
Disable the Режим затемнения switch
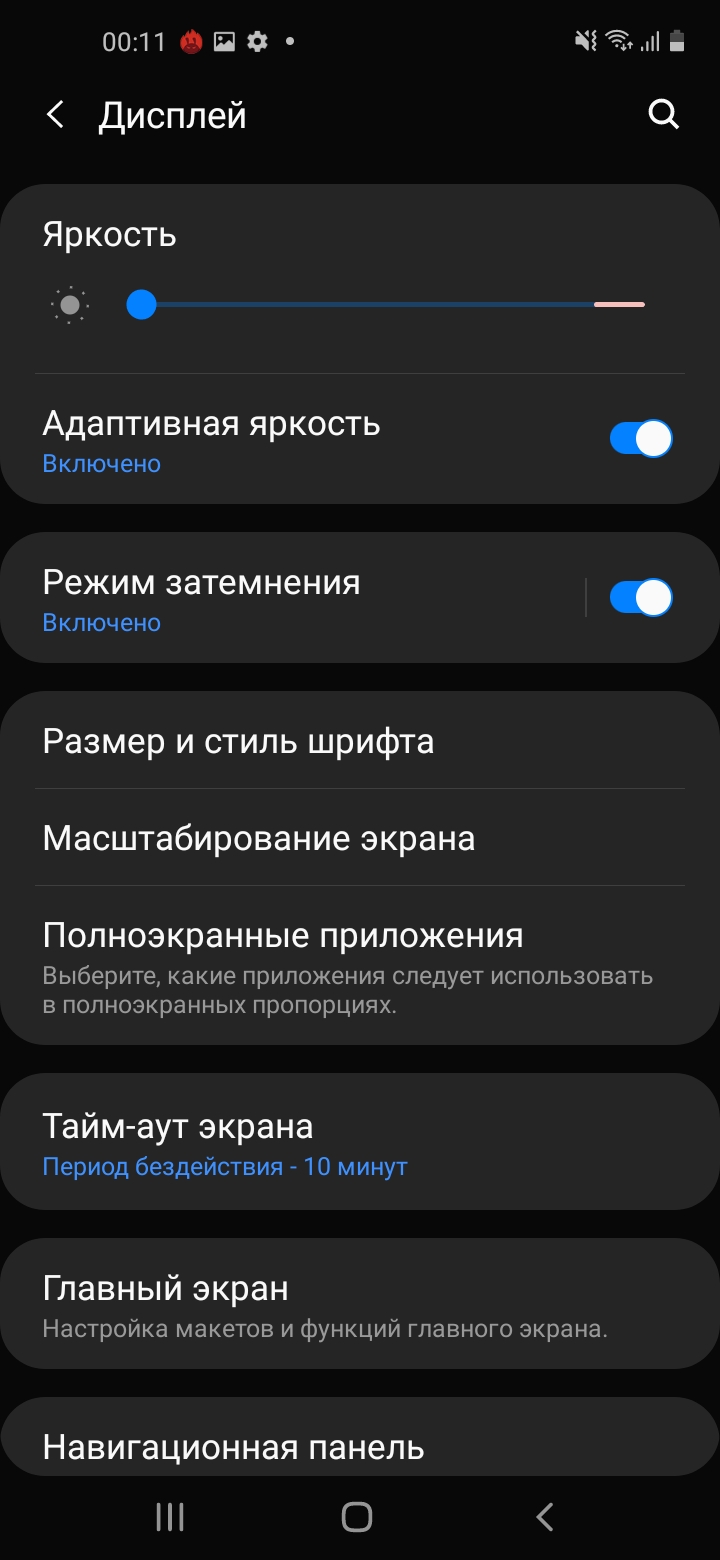tap(641, 598)
